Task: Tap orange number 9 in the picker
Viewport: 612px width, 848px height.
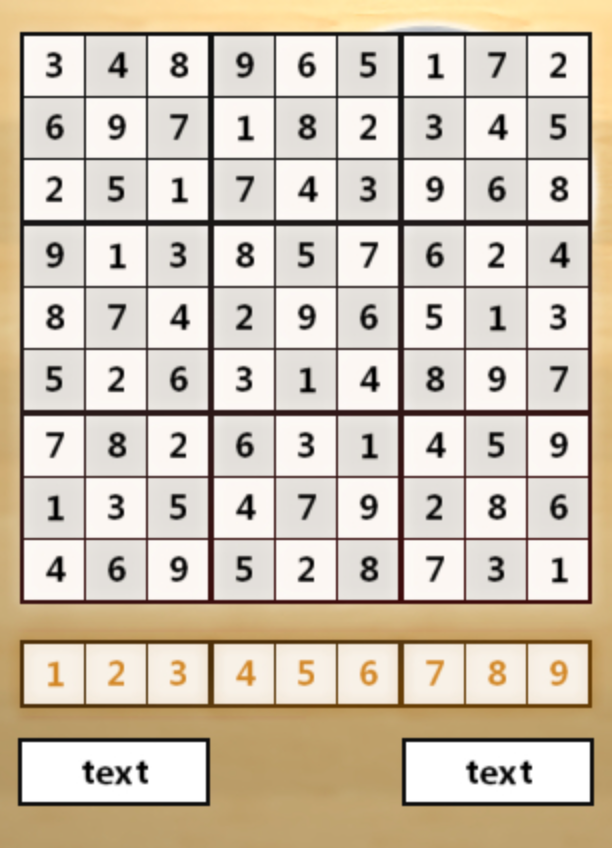Action: coord(558,674)
